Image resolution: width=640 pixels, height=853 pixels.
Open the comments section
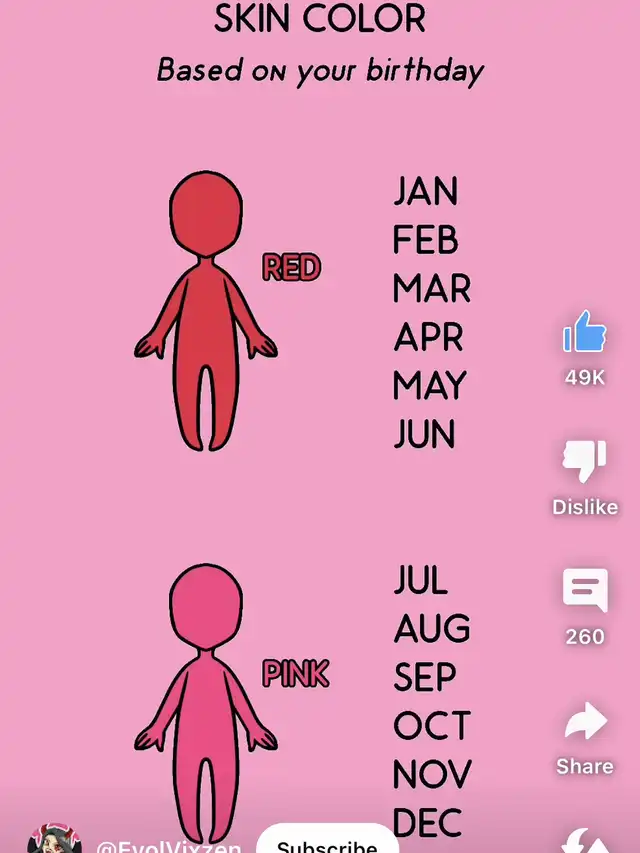pyautogui.click(x=585, y=591)
